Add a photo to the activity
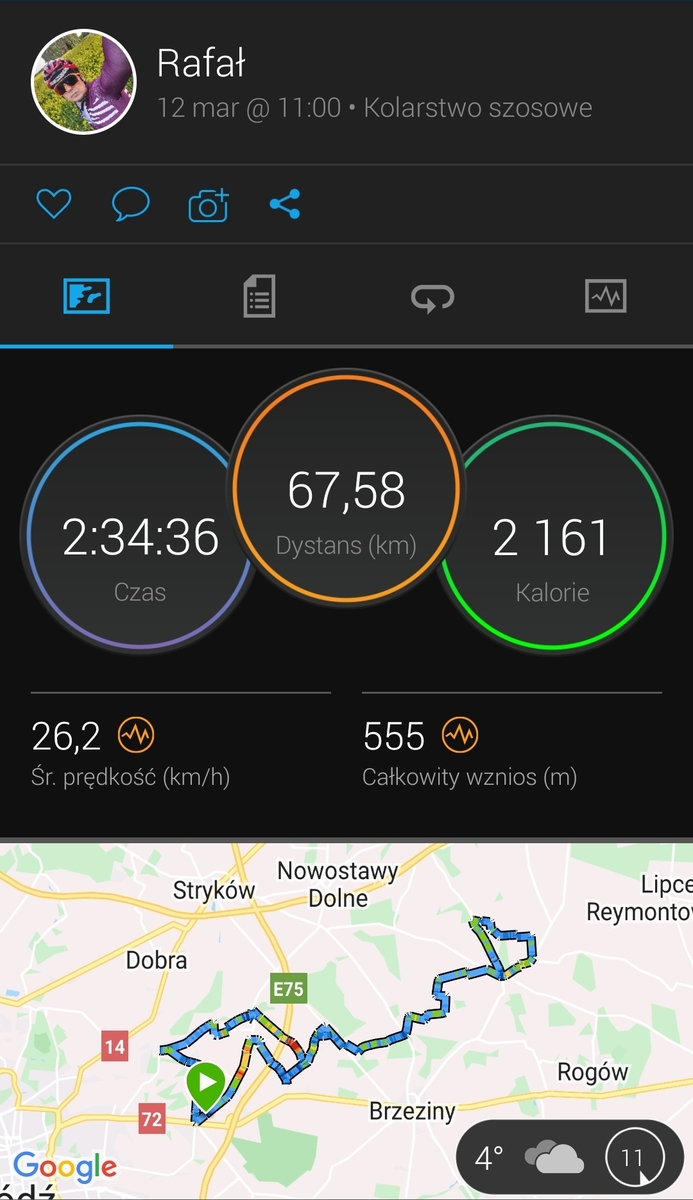Screen dimensions: 693x1200 (208, 205)
